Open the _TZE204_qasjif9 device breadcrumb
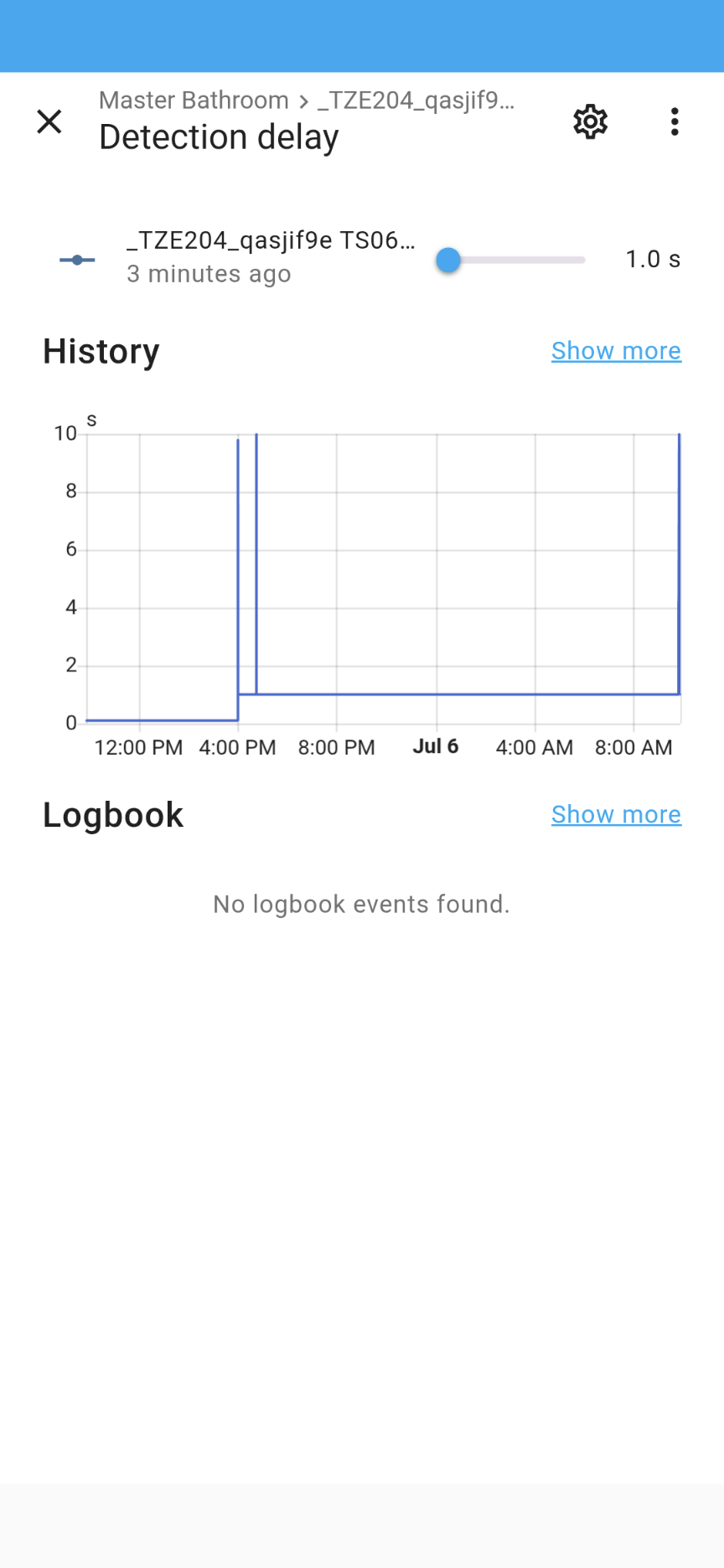This screenshot has height=1568, width=724. (416, 101)
